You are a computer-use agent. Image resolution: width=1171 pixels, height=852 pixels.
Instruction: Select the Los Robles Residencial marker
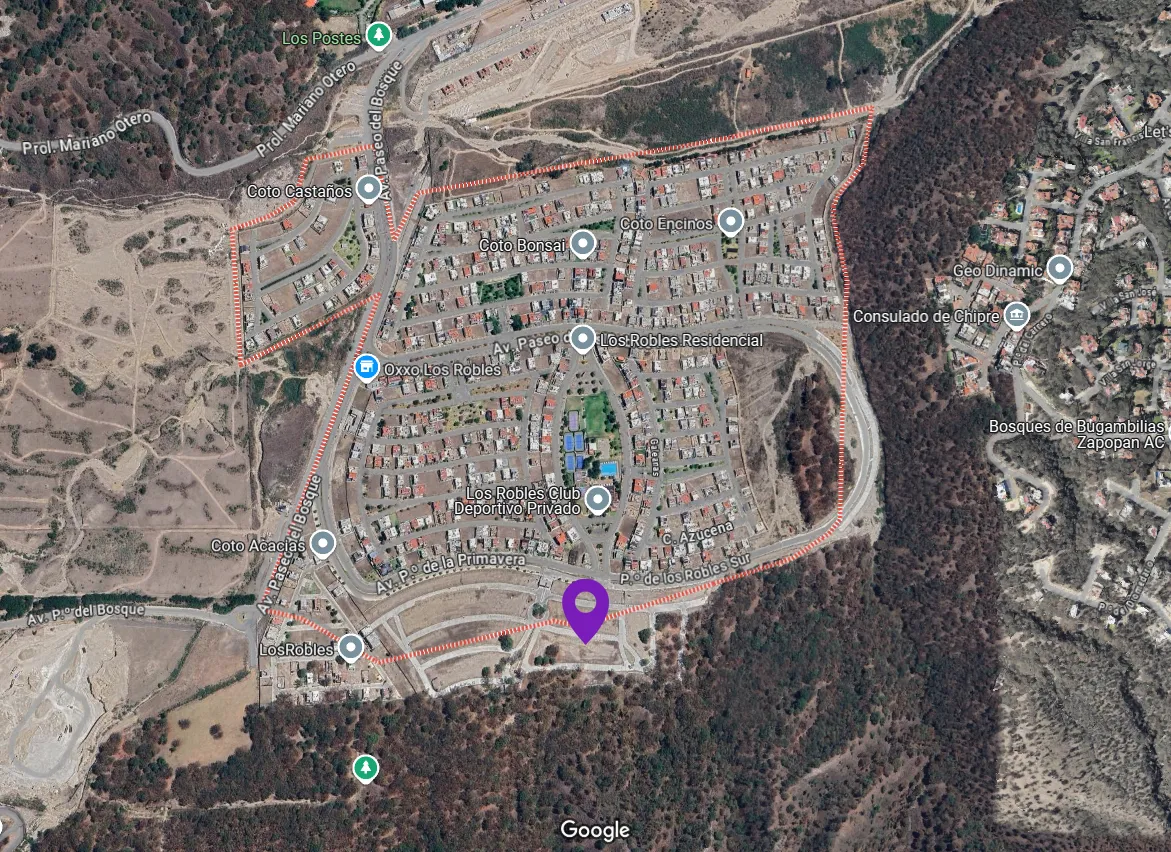pos(582,338)
